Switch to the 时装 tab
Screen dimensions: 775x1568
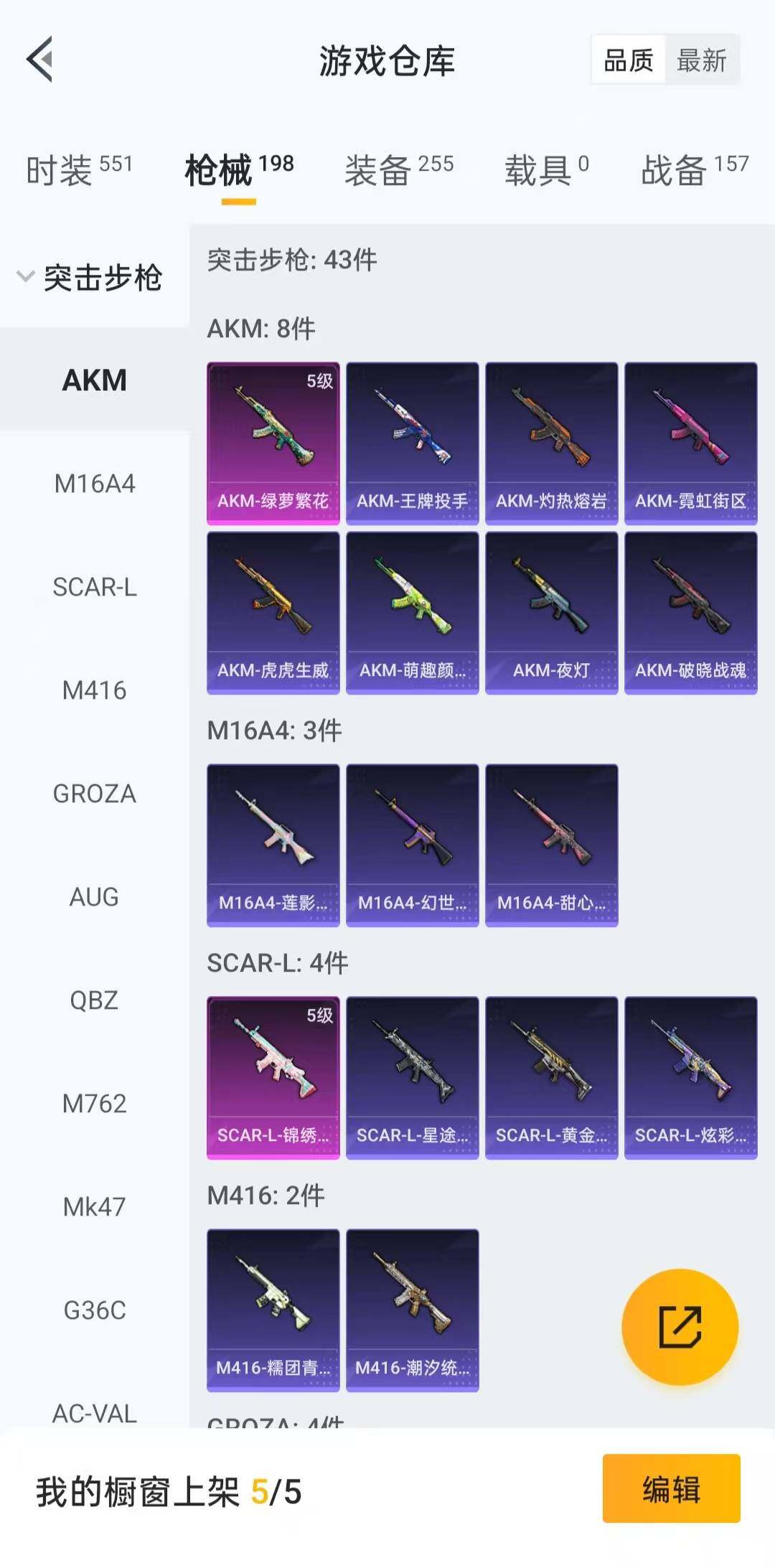79,170
